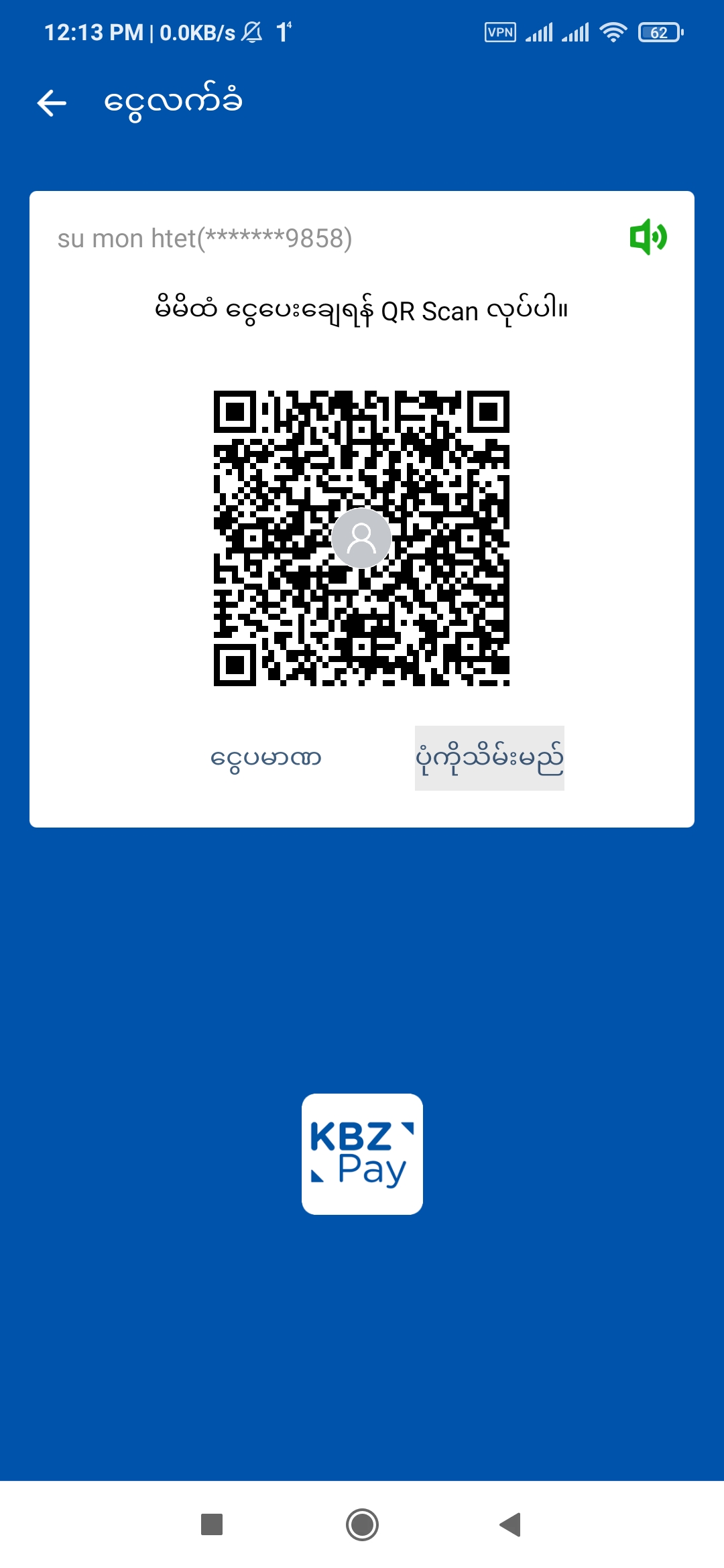The width and height of the screenshot is (724, 1568).
Task: Go to the phone's home screen
Action: (x=362, y=1524)
